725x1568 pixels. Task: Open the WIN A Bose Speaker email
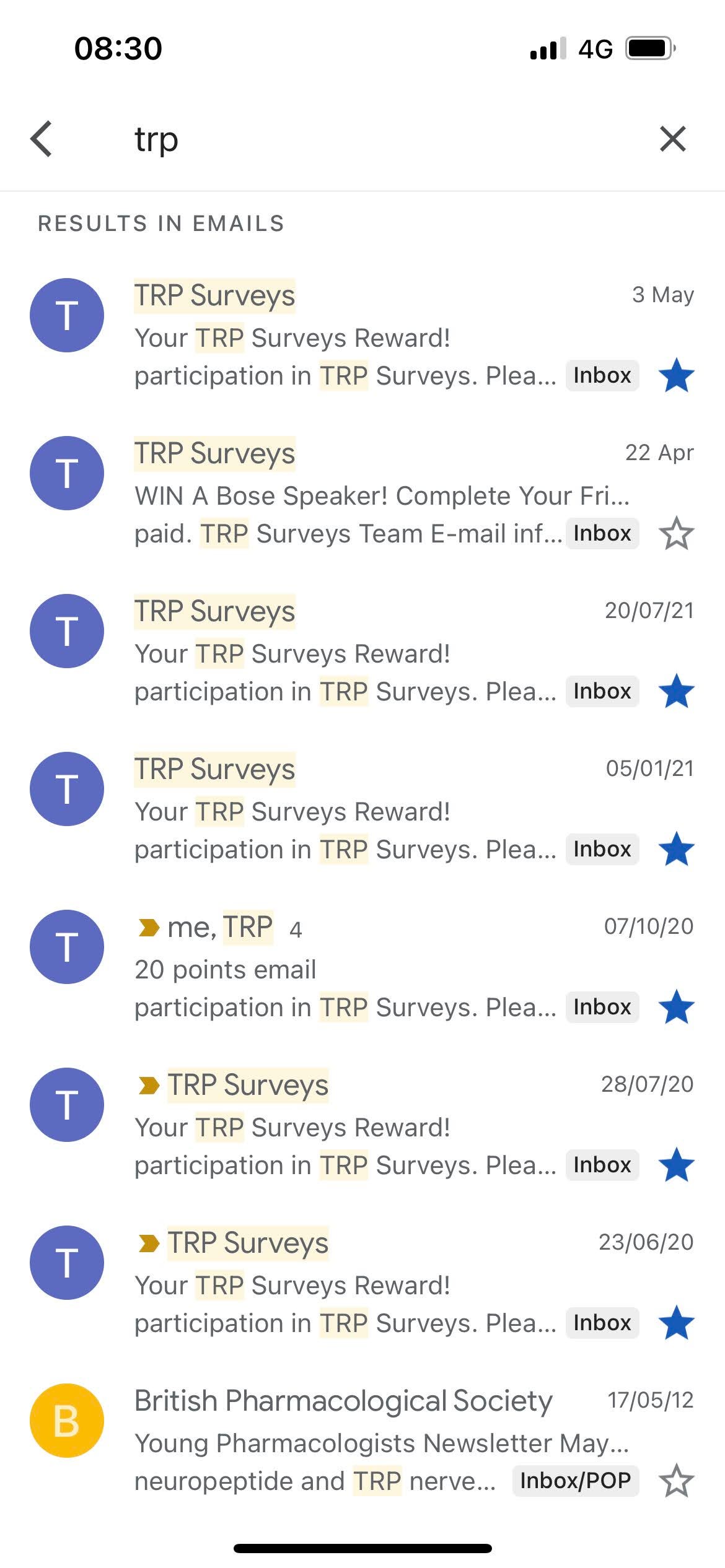point(362,493)
